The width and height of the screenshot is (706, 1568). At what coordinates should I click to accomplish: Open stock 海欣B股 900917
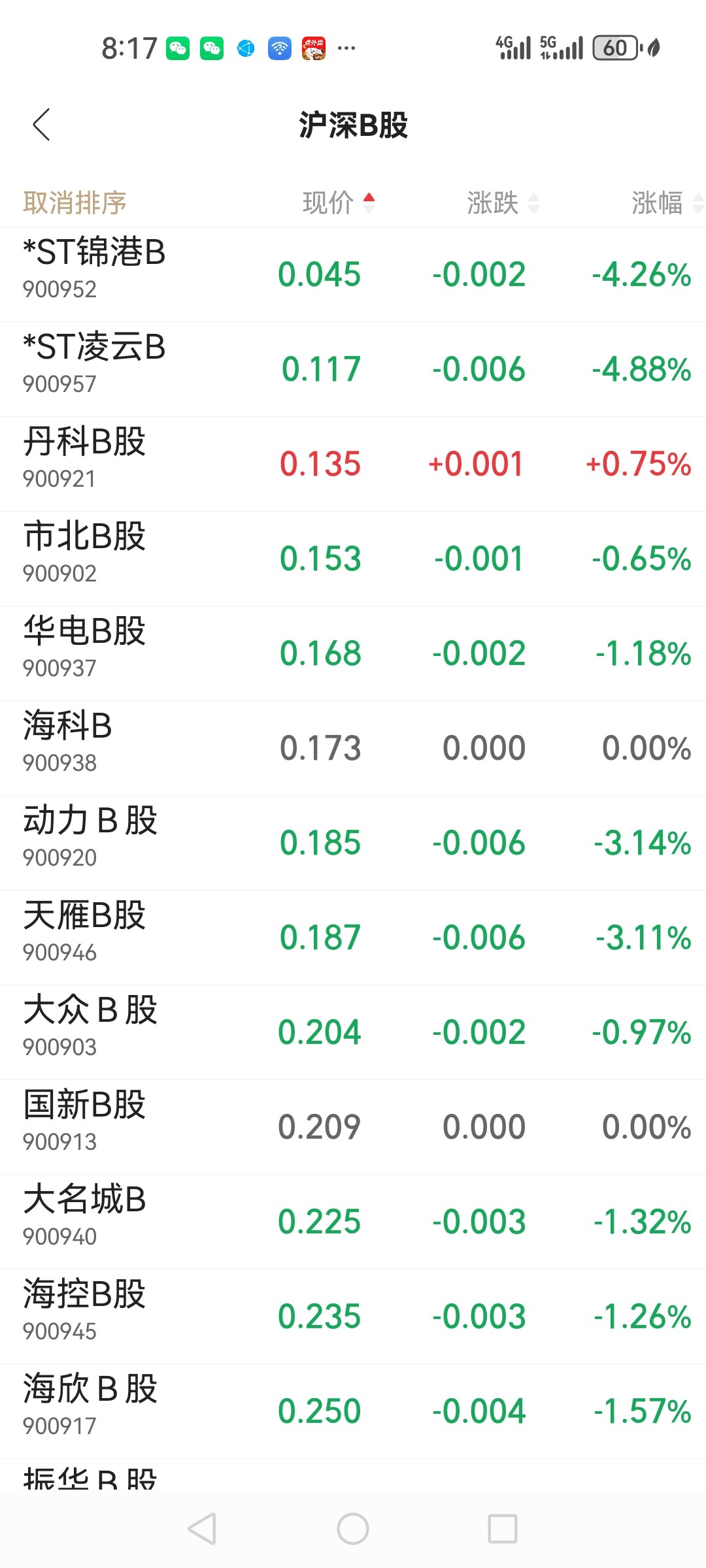pos(353,1411)
